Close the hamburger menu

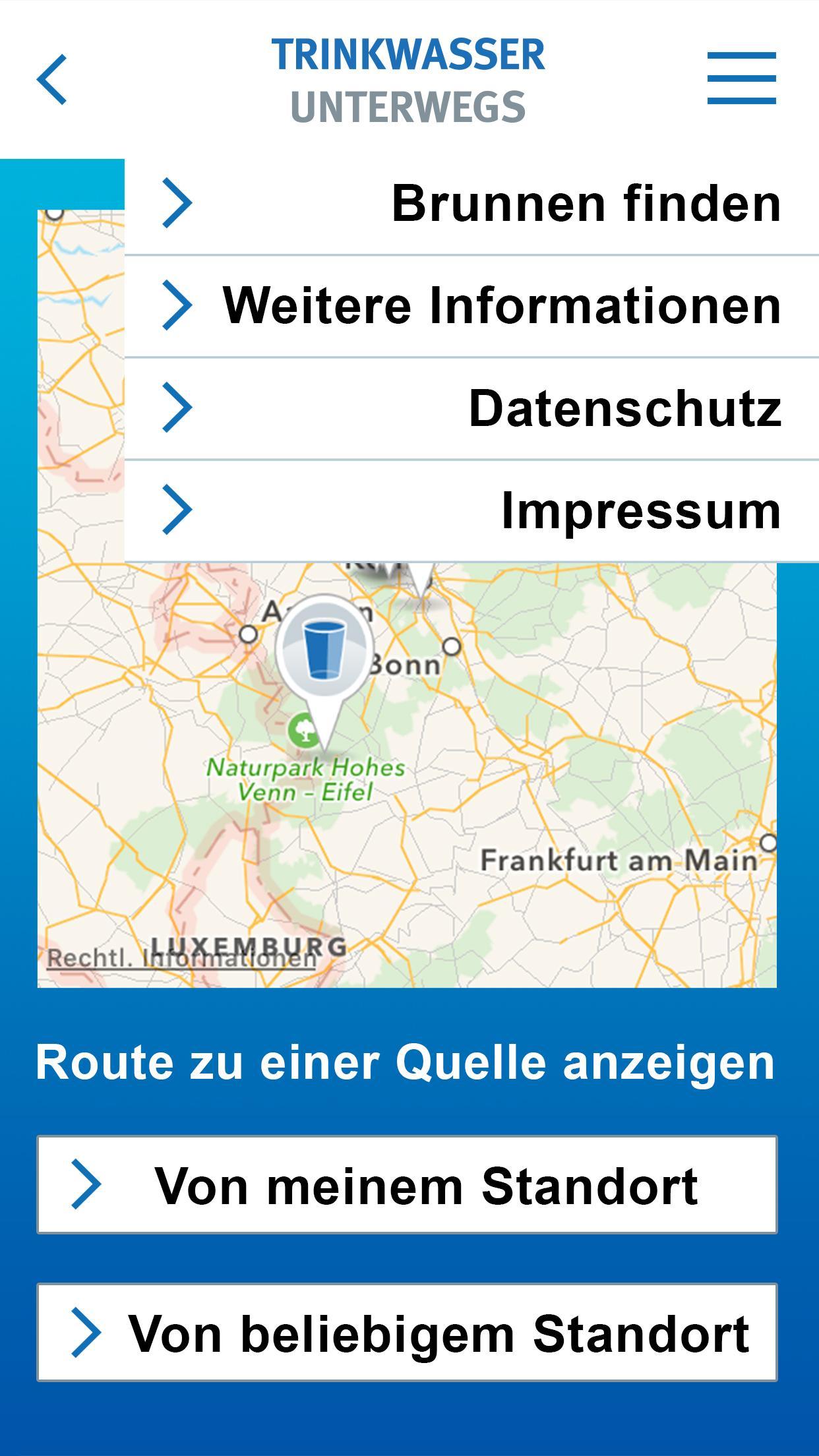pos(741,78)
